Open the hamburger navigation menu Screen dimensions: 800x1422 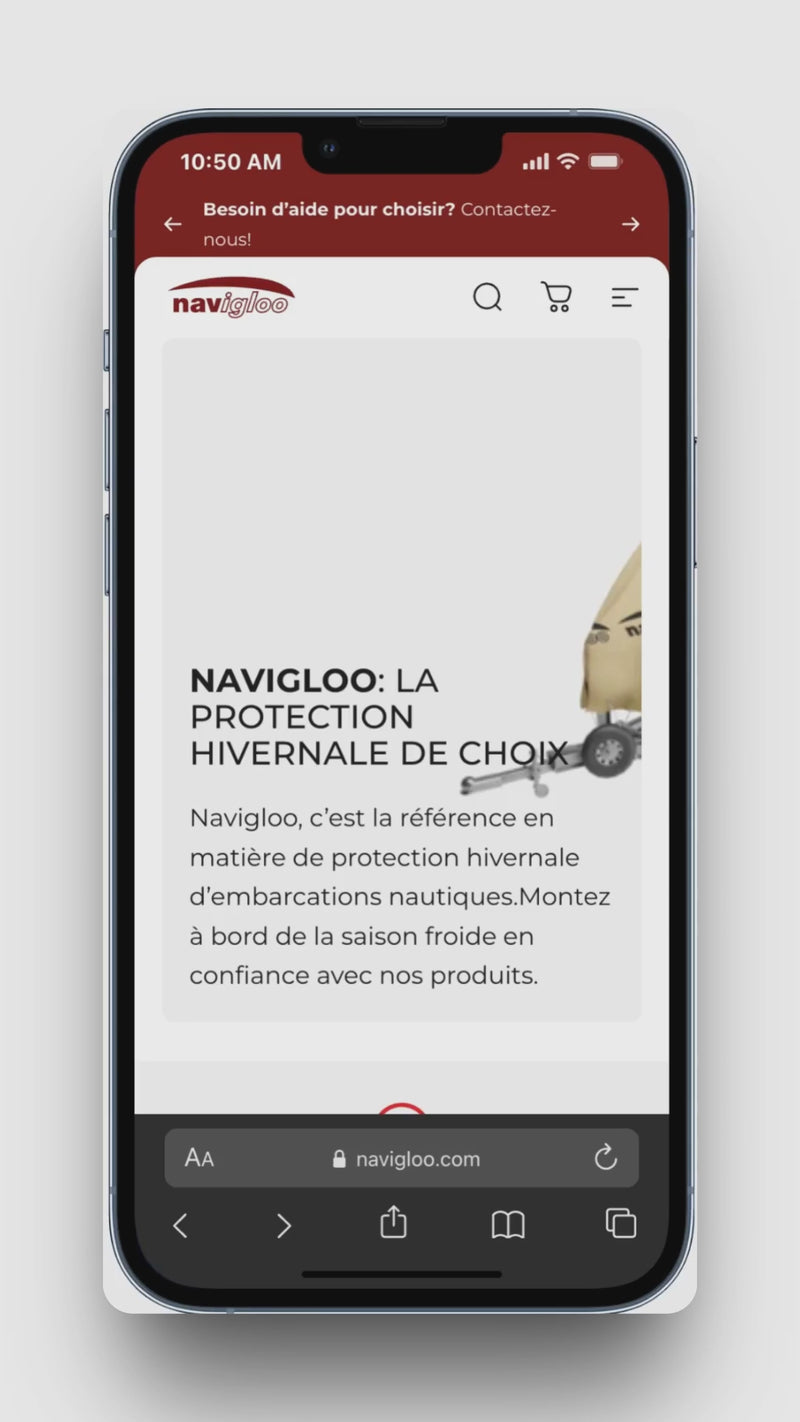point(624,297)
